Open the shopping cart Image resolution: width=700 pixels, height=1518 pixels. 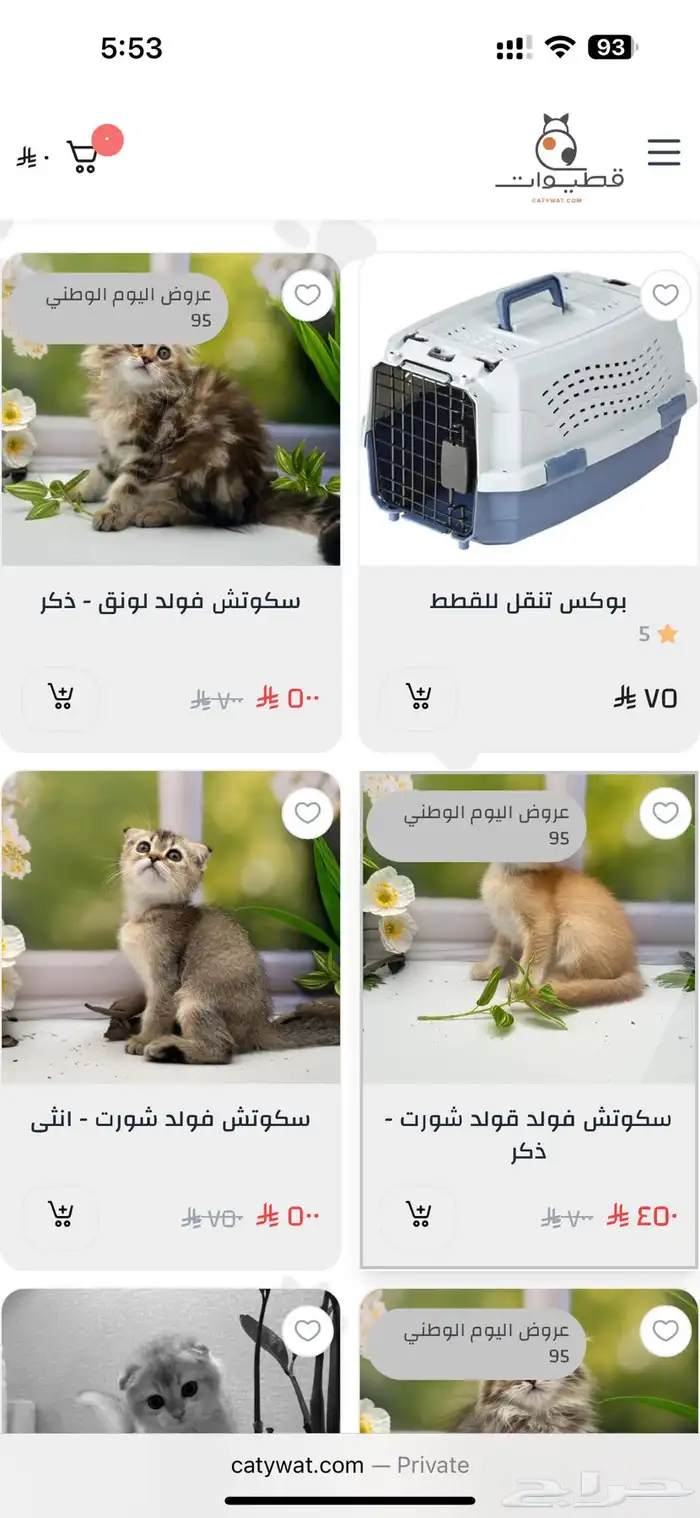pos(82,157)
